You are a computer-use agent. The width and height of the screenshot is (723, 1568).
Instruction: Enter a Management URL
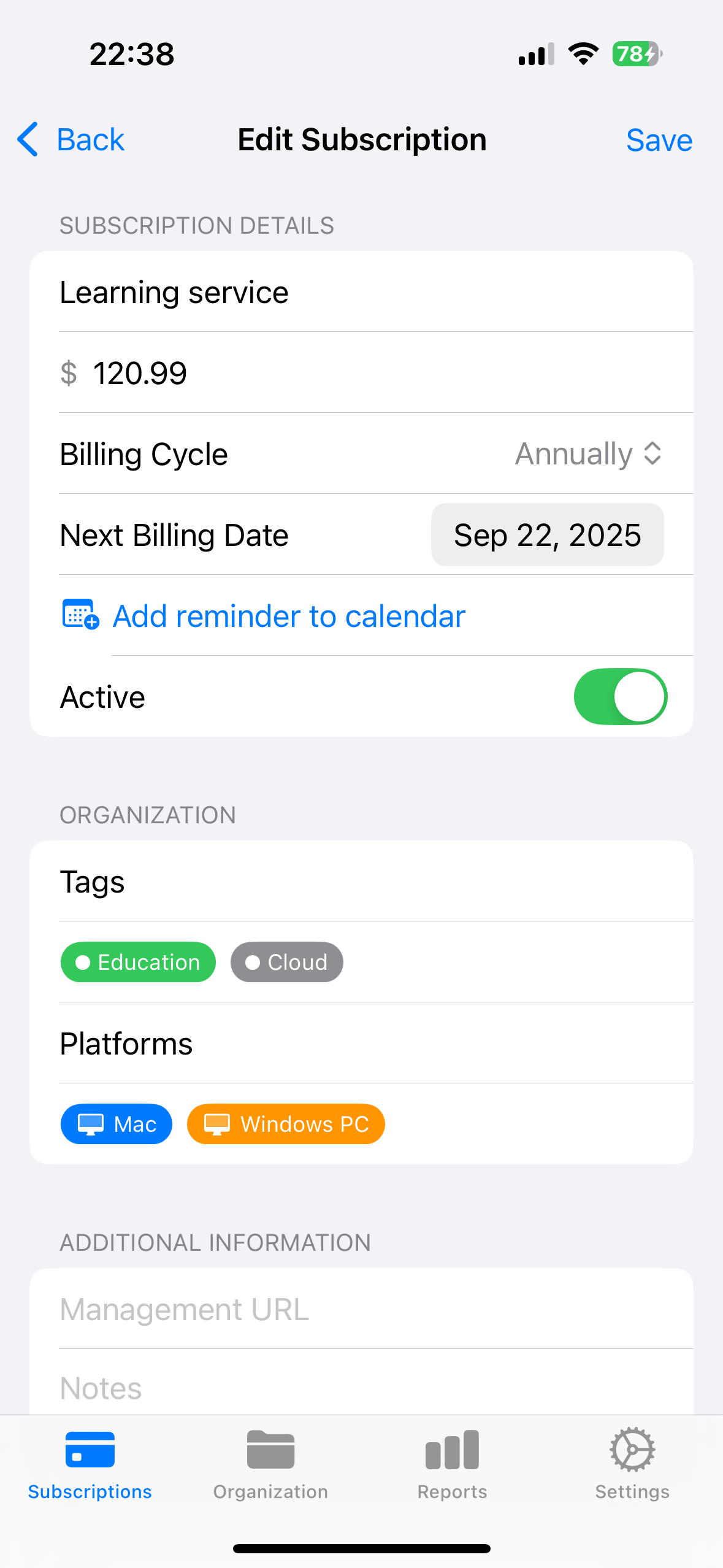[x=361, y=1309]
